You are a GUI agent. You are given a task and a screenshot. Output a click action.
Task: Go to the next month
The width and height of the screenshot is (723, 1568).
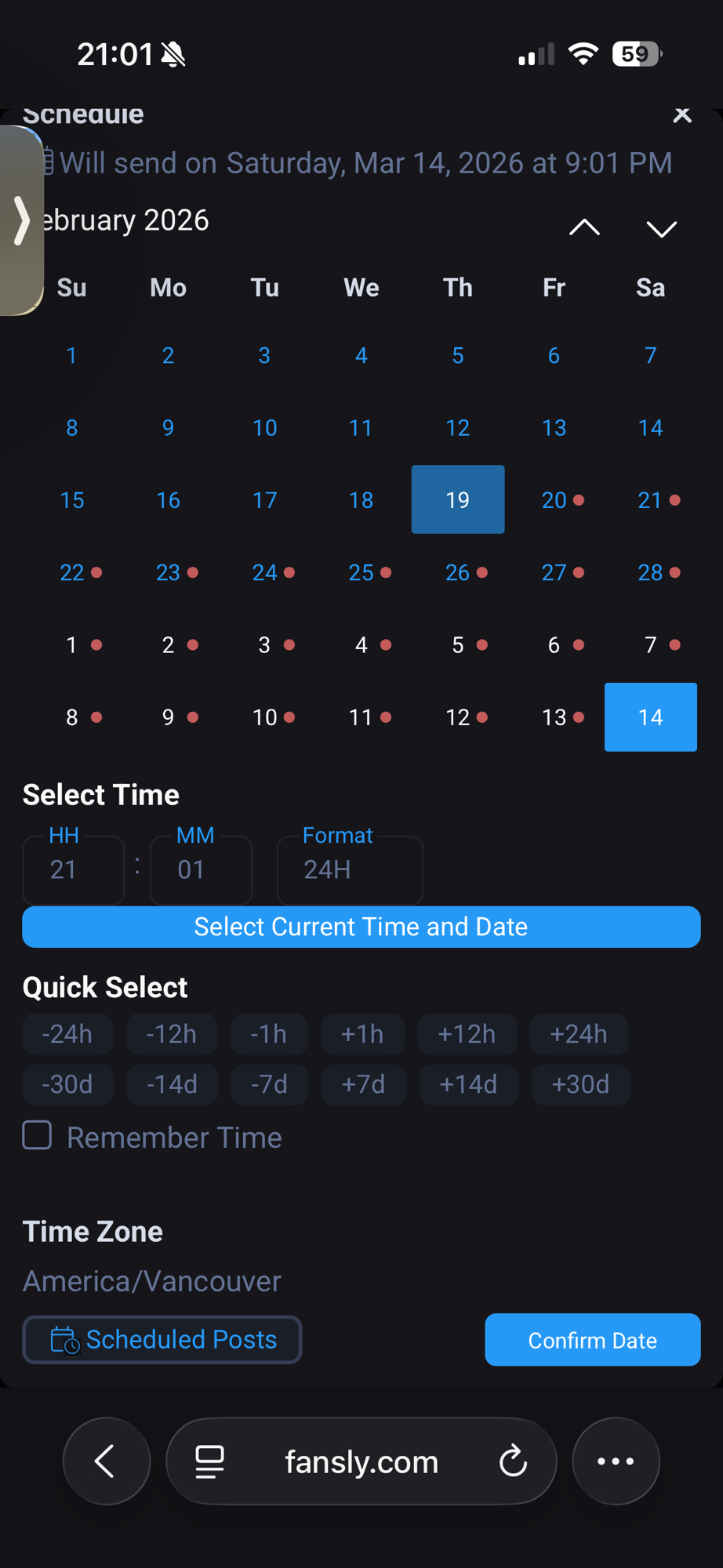click(x=661, y=228)
